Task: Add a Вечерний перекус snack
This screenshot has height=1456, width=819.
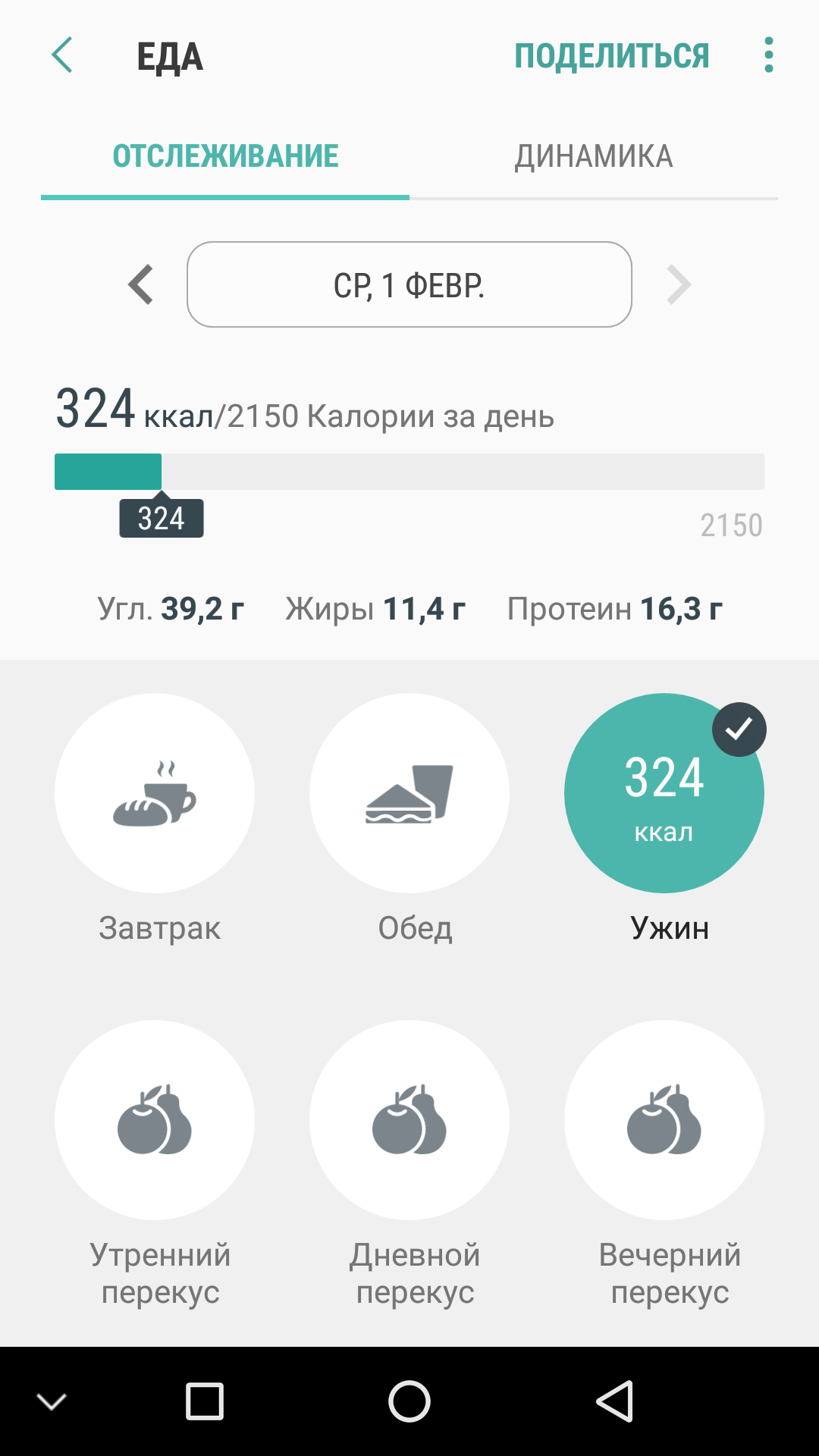Action: point(664,1120)
